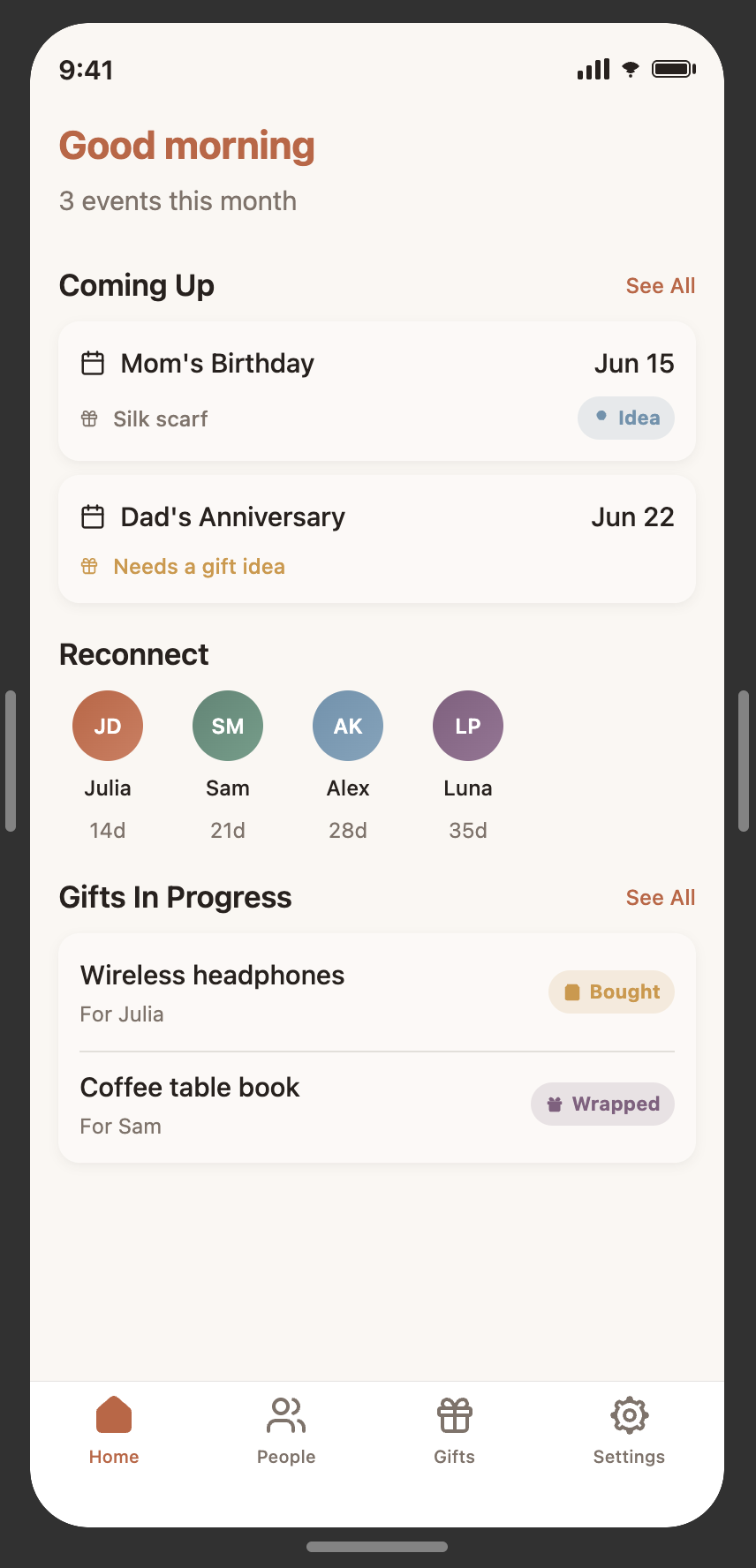The width and height of the screenshot is (756, 1568).
Task: Expand all events with See All in Coming Up
Action: coord(660,285)
